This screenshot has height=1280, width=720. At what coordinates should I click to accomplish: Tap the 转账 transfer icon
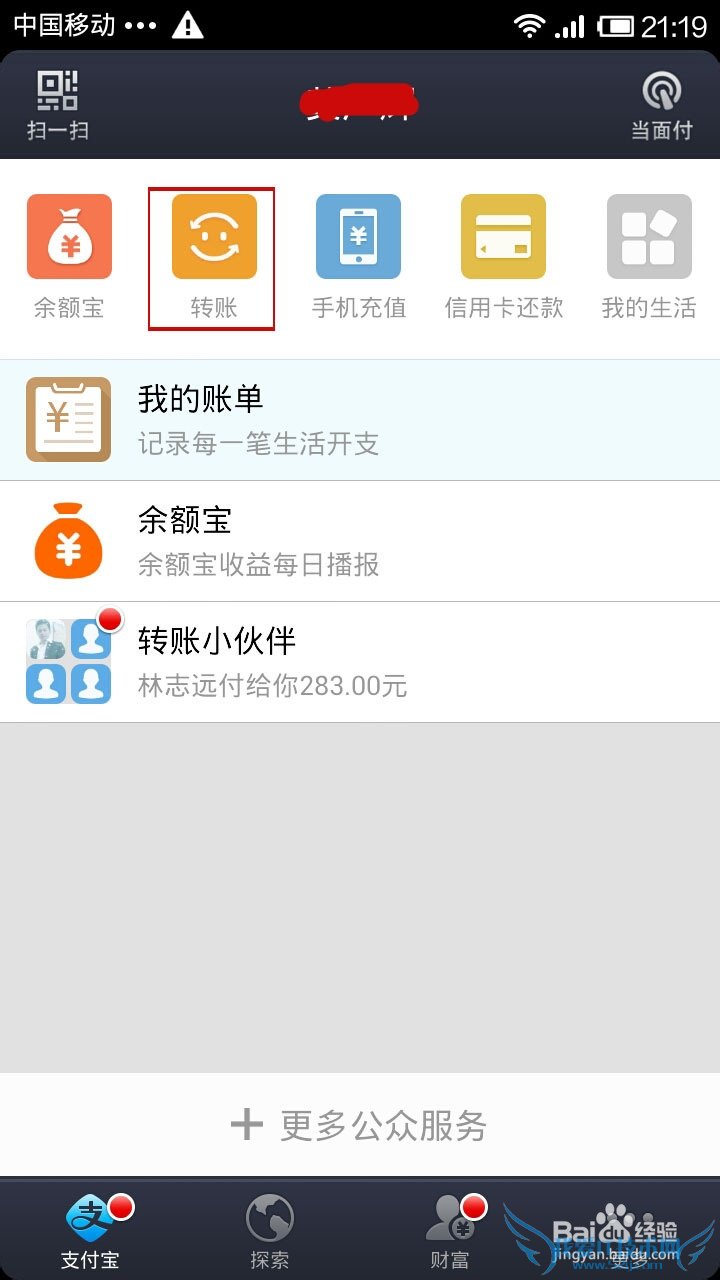click(x=213, y=255)
